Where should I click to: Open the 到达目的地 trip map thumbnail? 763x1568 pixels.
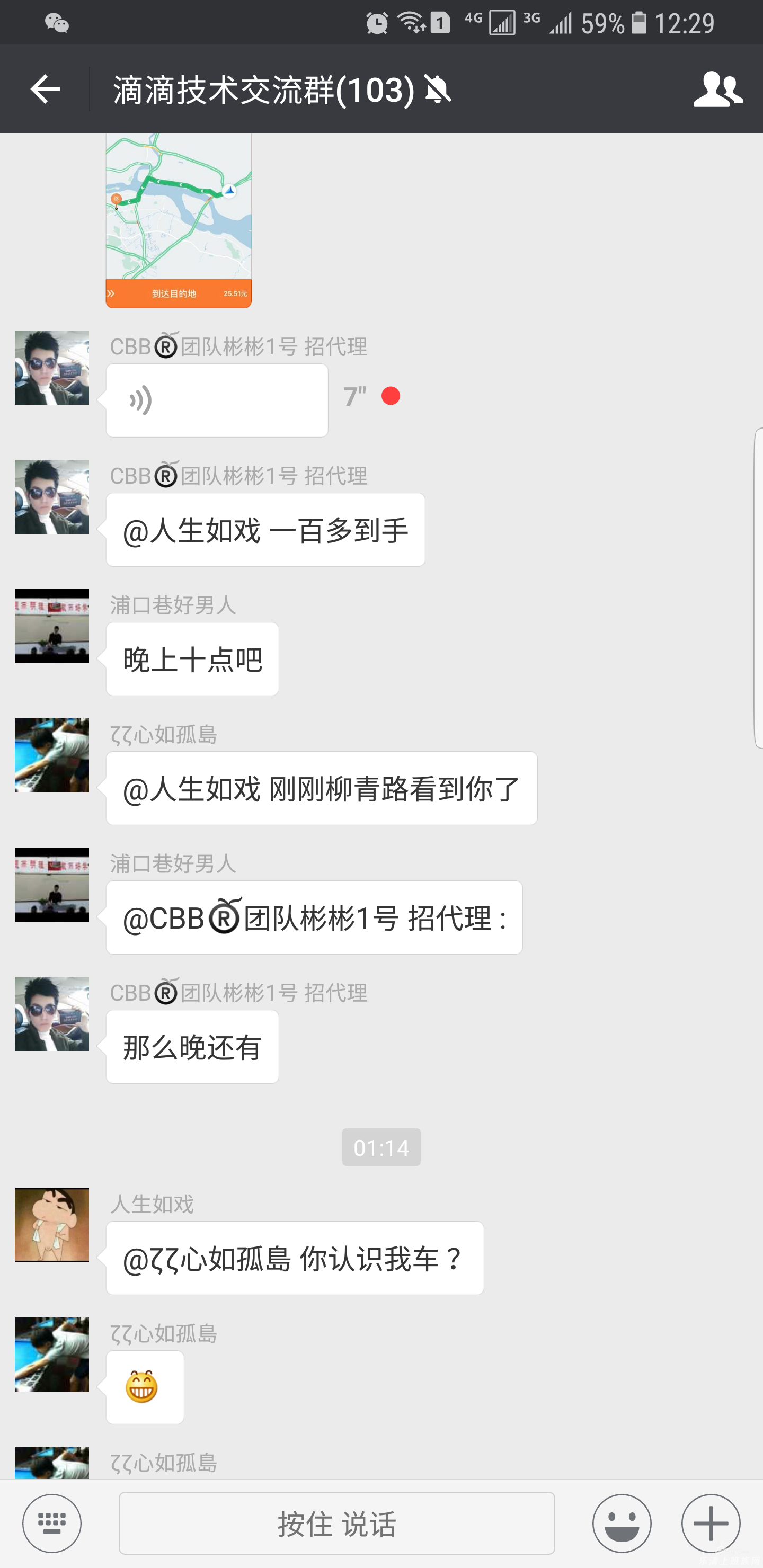179,222
